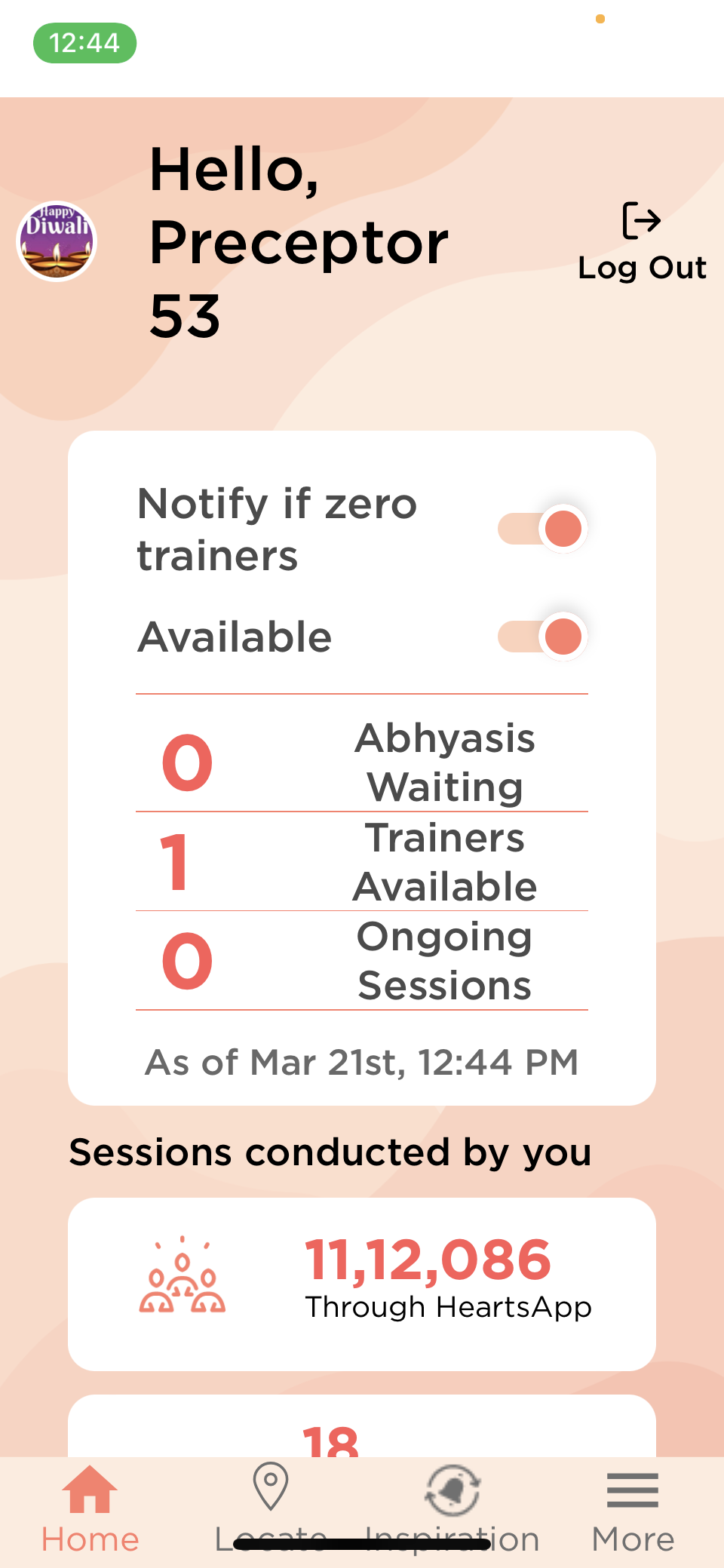Viewport: 724px width, 1568px height.
Task: Disable Notify if zero trainers switch
Action: point(543,528)
